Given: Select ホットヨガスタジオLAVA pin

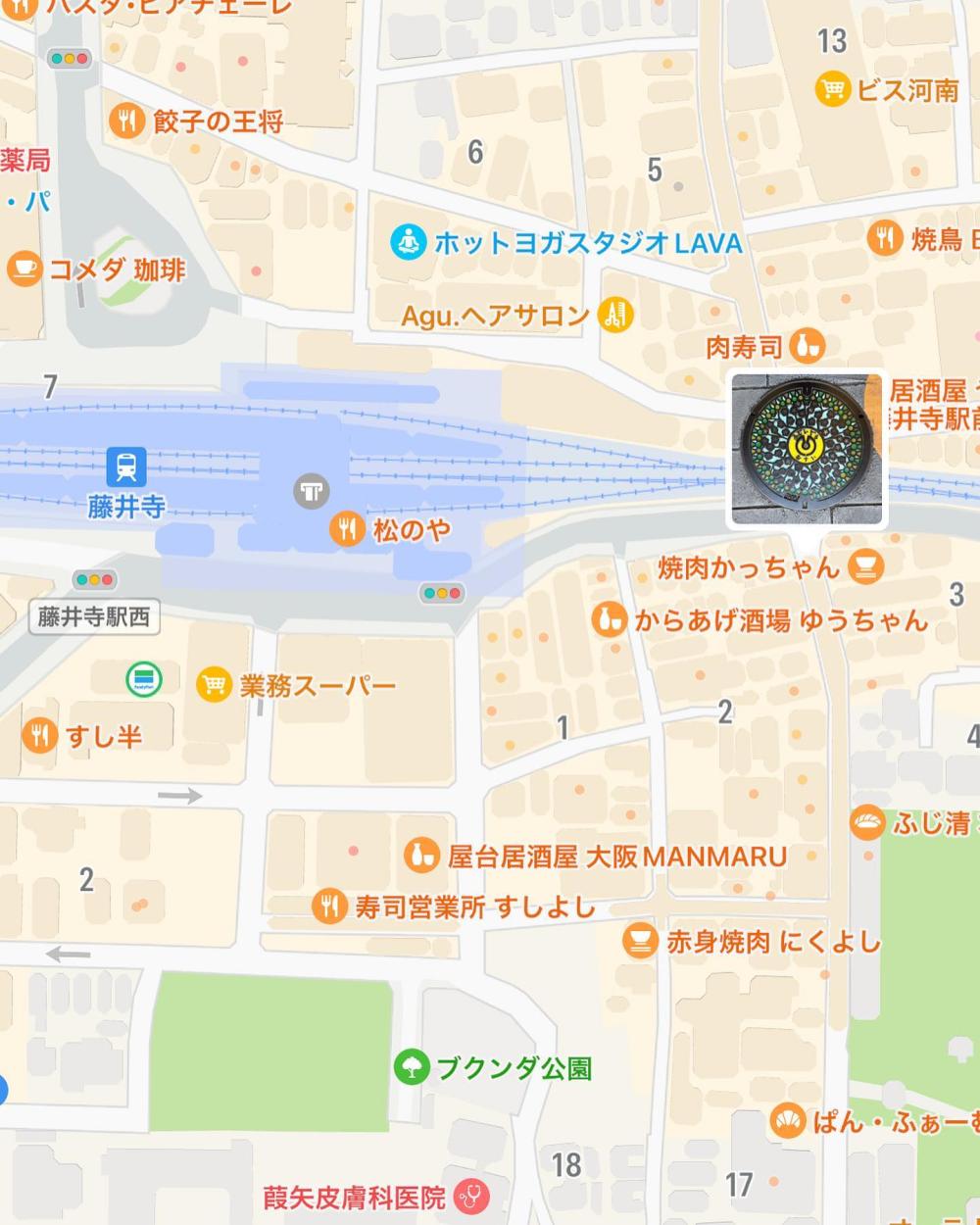Looking at the screenshot, I should click(x=407, y=241).
